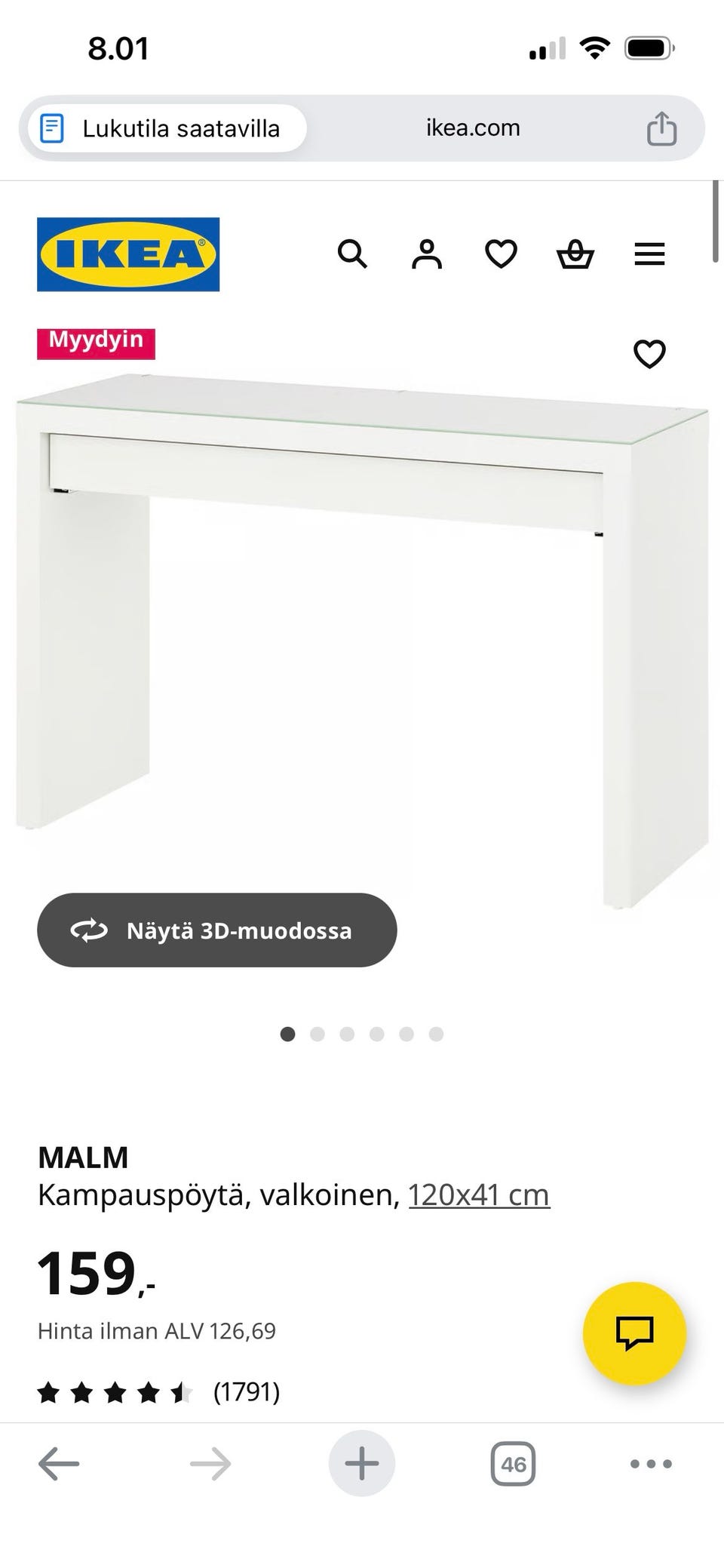This screenshot has width=724, height=1568.
Task: Open new tab with the plus icon
Action: (x=361, y=1463)
